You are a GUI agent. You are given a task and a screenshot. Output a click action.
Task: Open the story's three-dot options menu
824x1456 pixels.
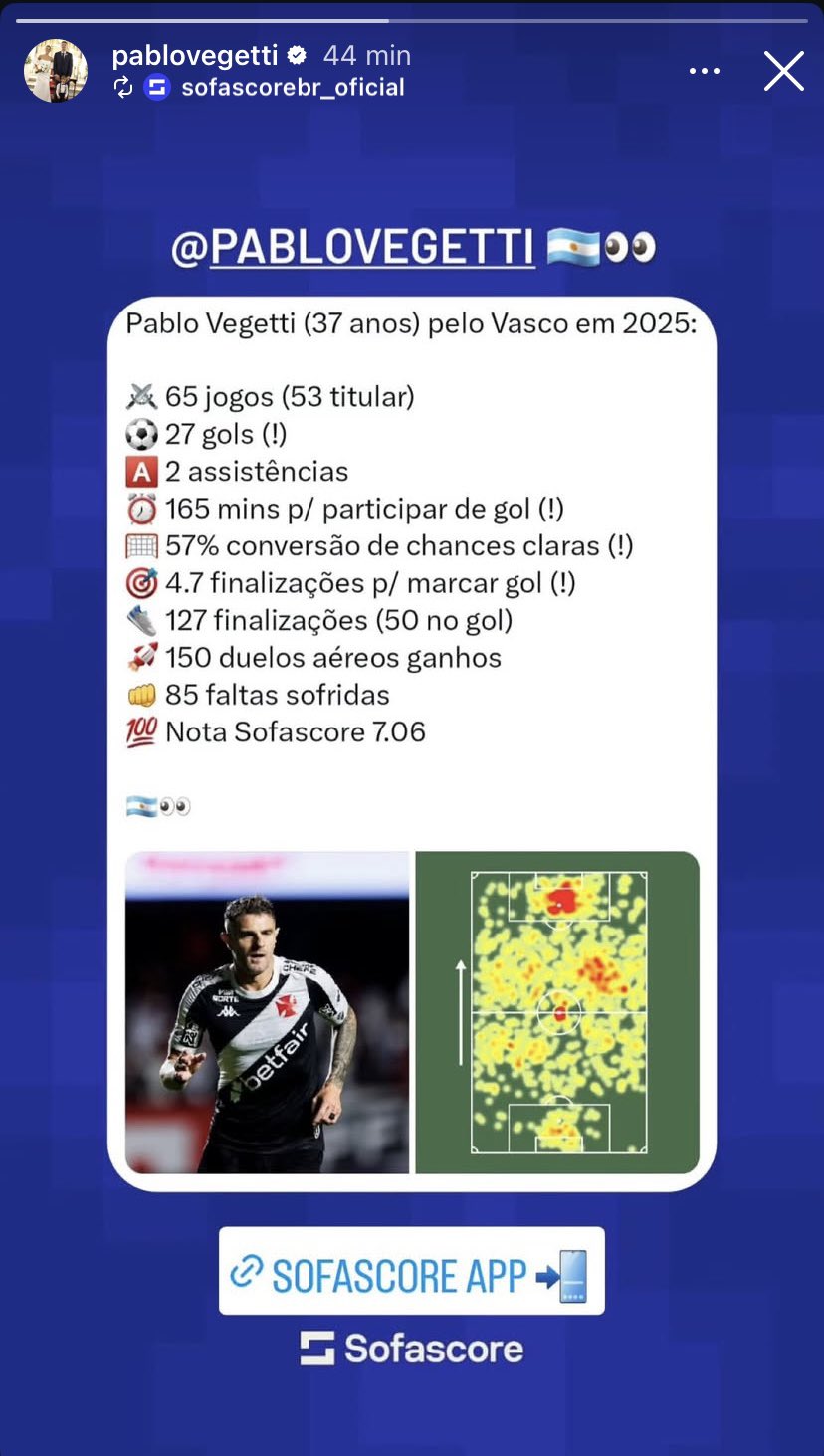click(704, 72)
